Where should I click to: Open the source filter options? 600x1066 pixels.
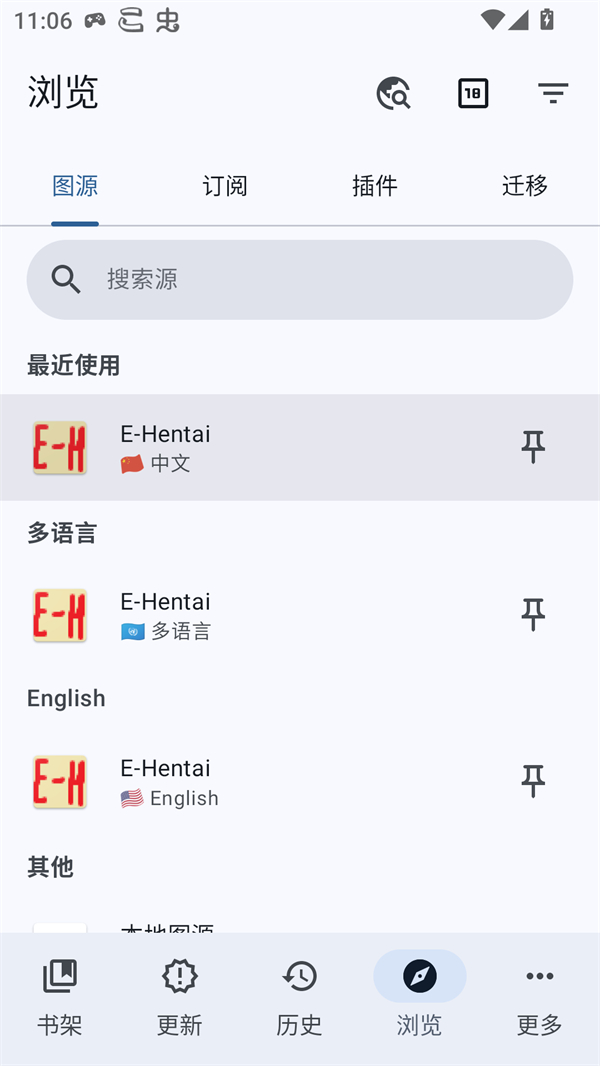pyautogui.click(x=553, y=94)
